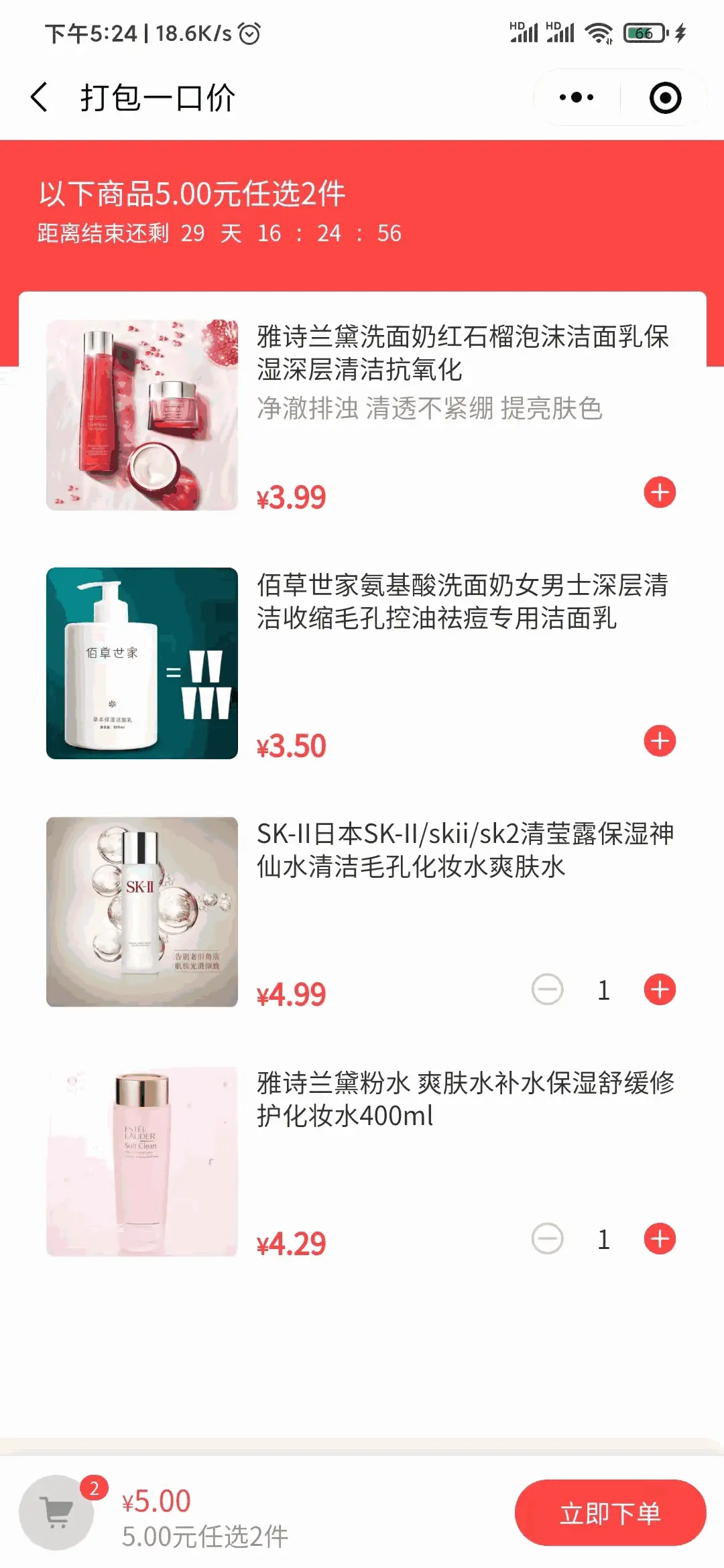Open the mini program more options menu
The image size is (724, 1568).
pos(577,98)
